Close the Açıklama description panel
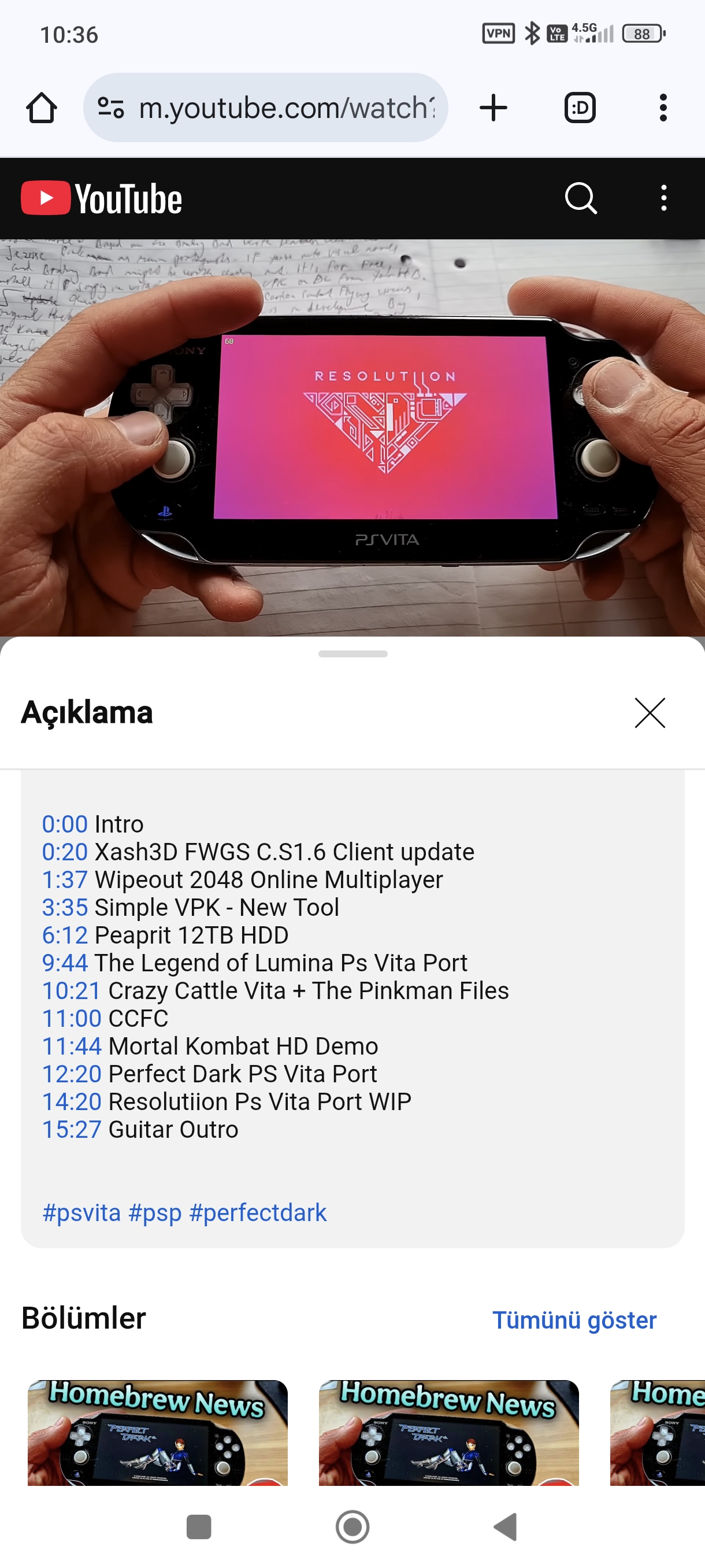 pos(650,713)
